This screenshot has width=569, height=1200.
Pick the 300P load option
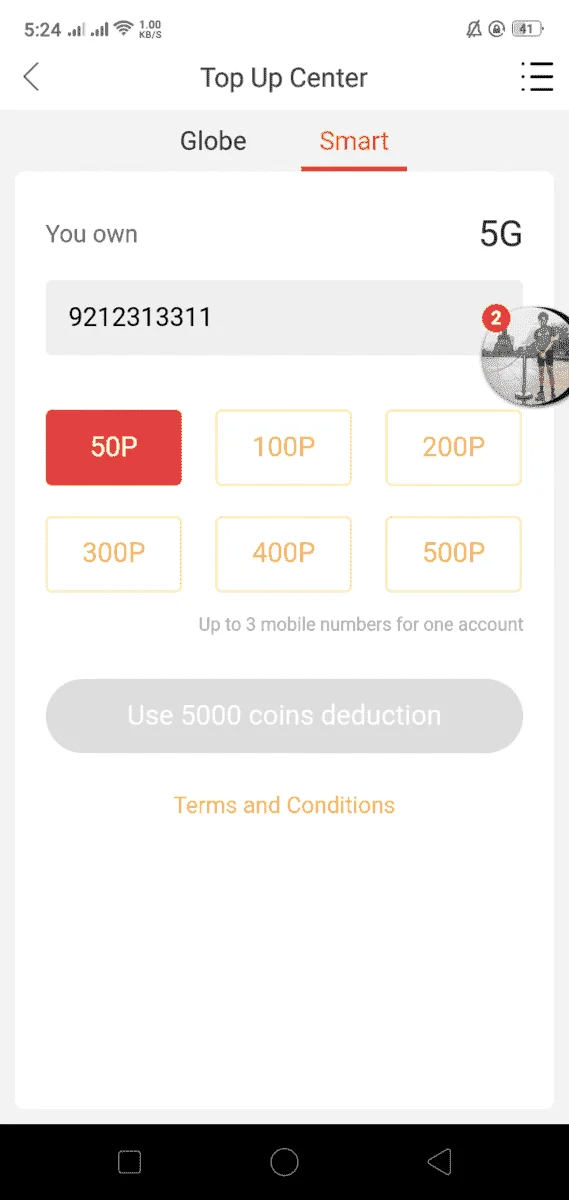[114, 553]
